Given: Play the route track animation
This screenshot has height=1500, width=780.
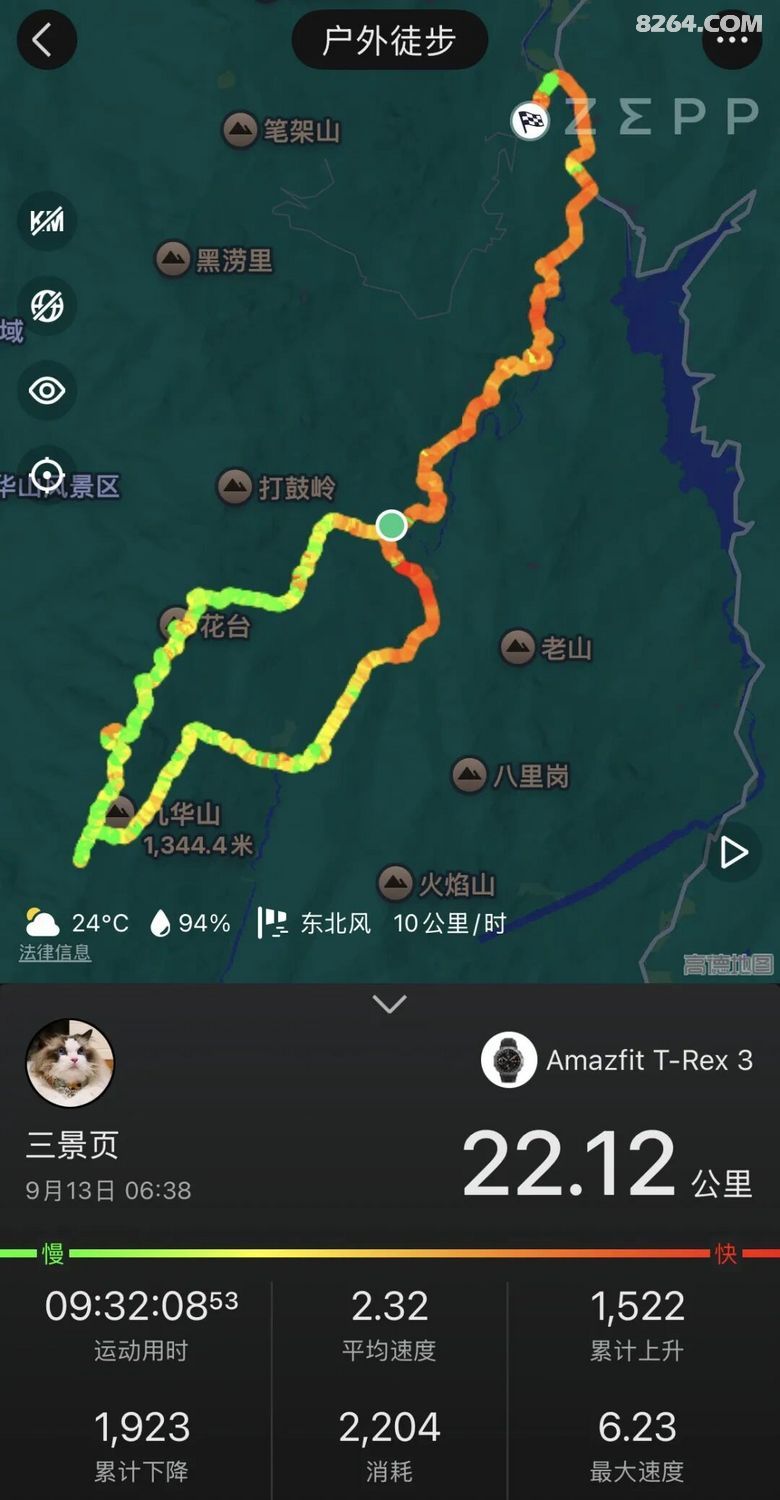Looking at the screenshot, I should point(734,853).
